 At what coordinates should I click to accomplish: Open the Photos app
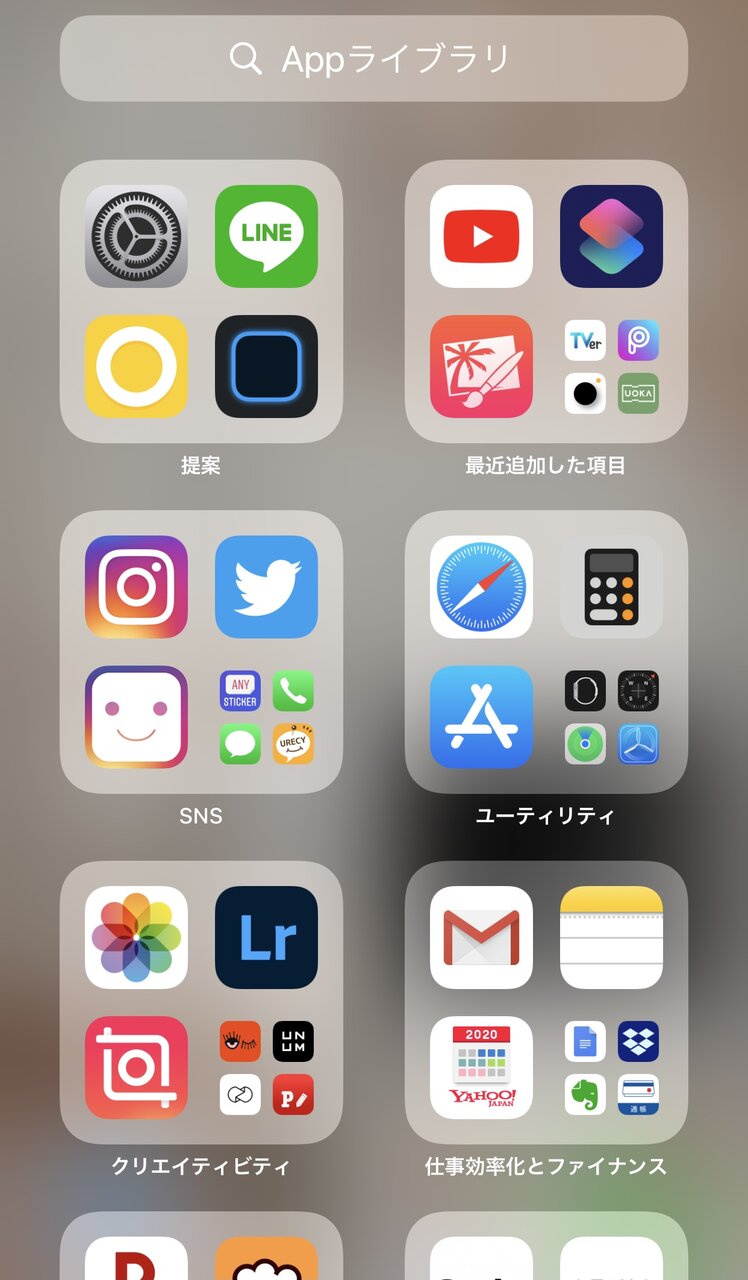point(136,937)
